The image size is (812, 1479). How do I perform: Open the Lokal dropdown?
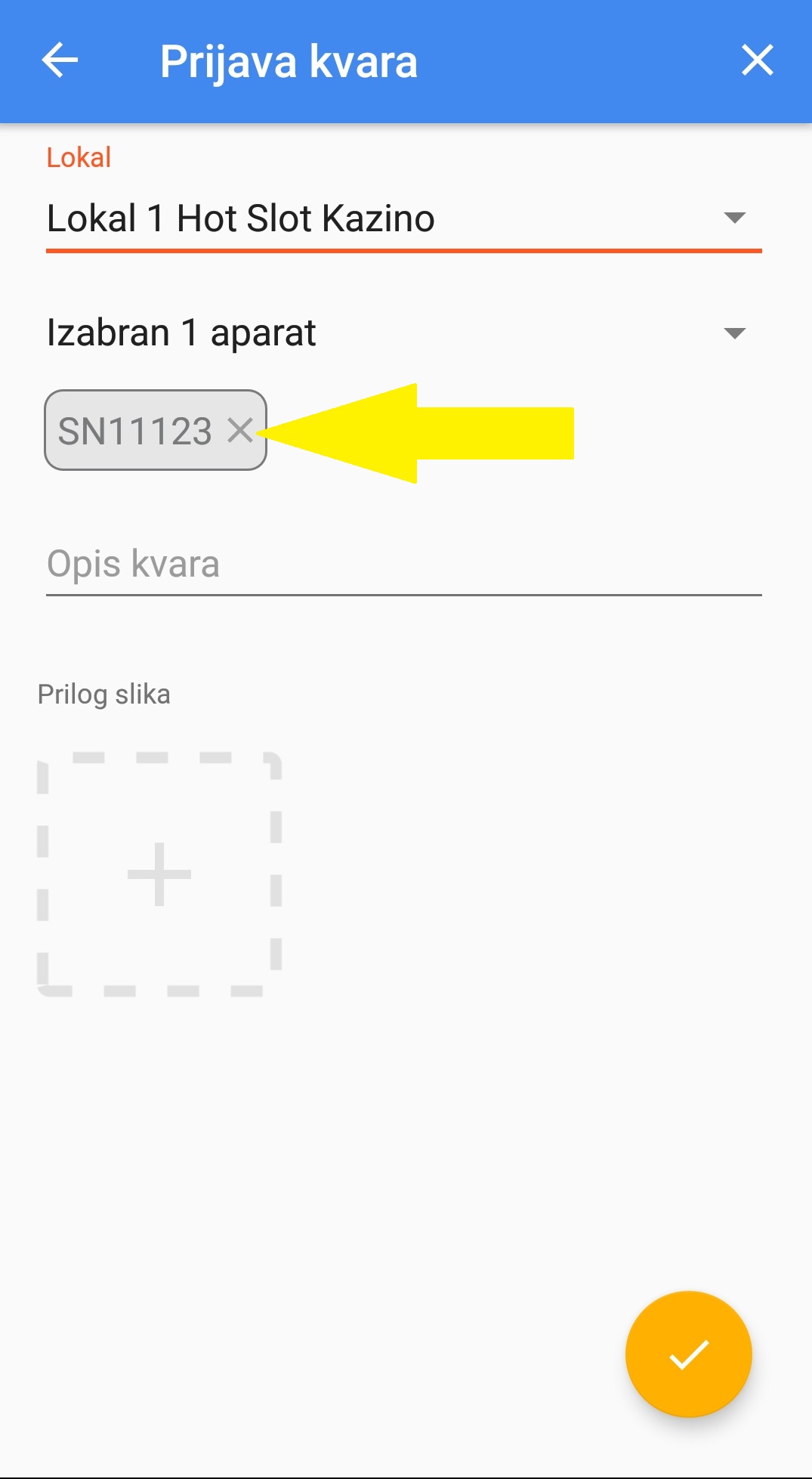(403, 219)
